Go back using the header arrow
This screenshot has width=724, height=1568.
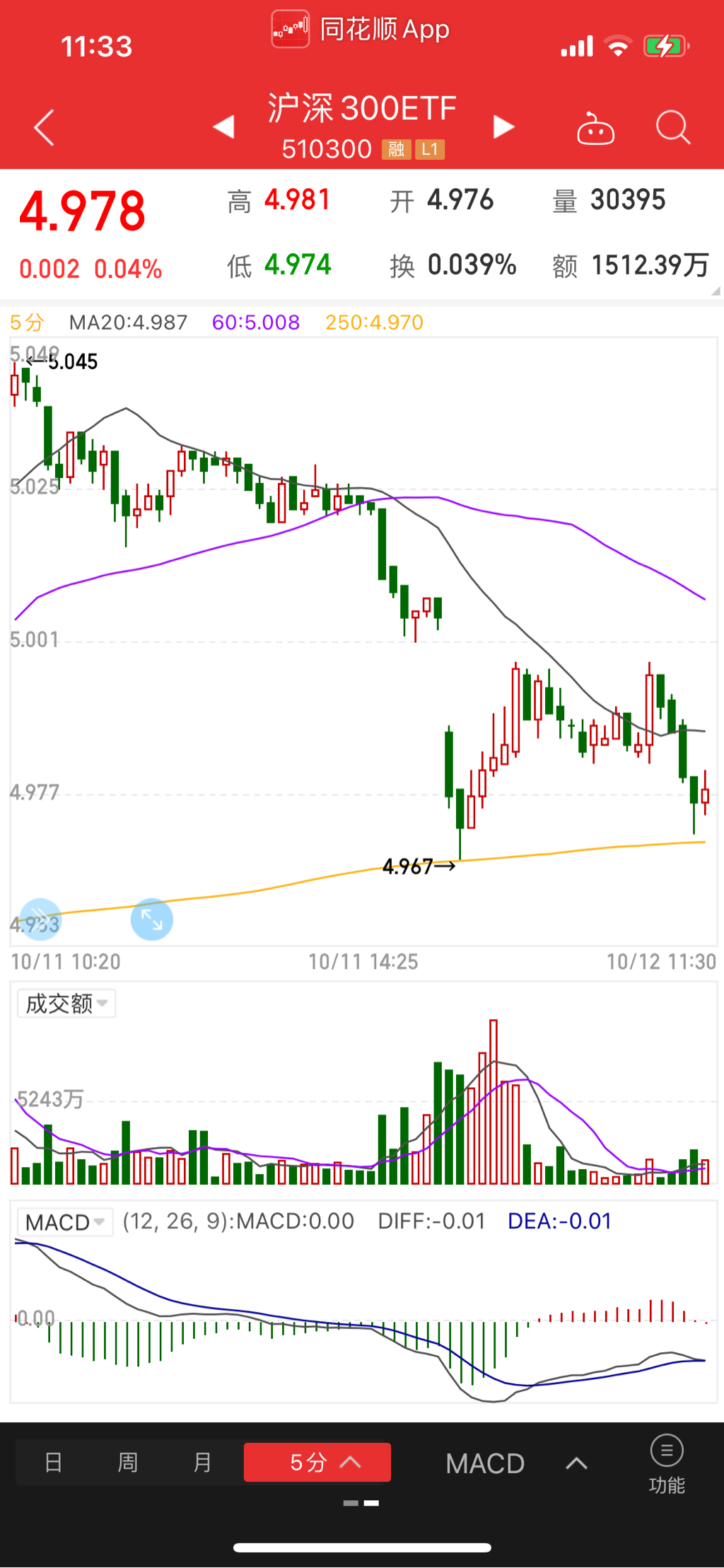(x=44, y=128)
